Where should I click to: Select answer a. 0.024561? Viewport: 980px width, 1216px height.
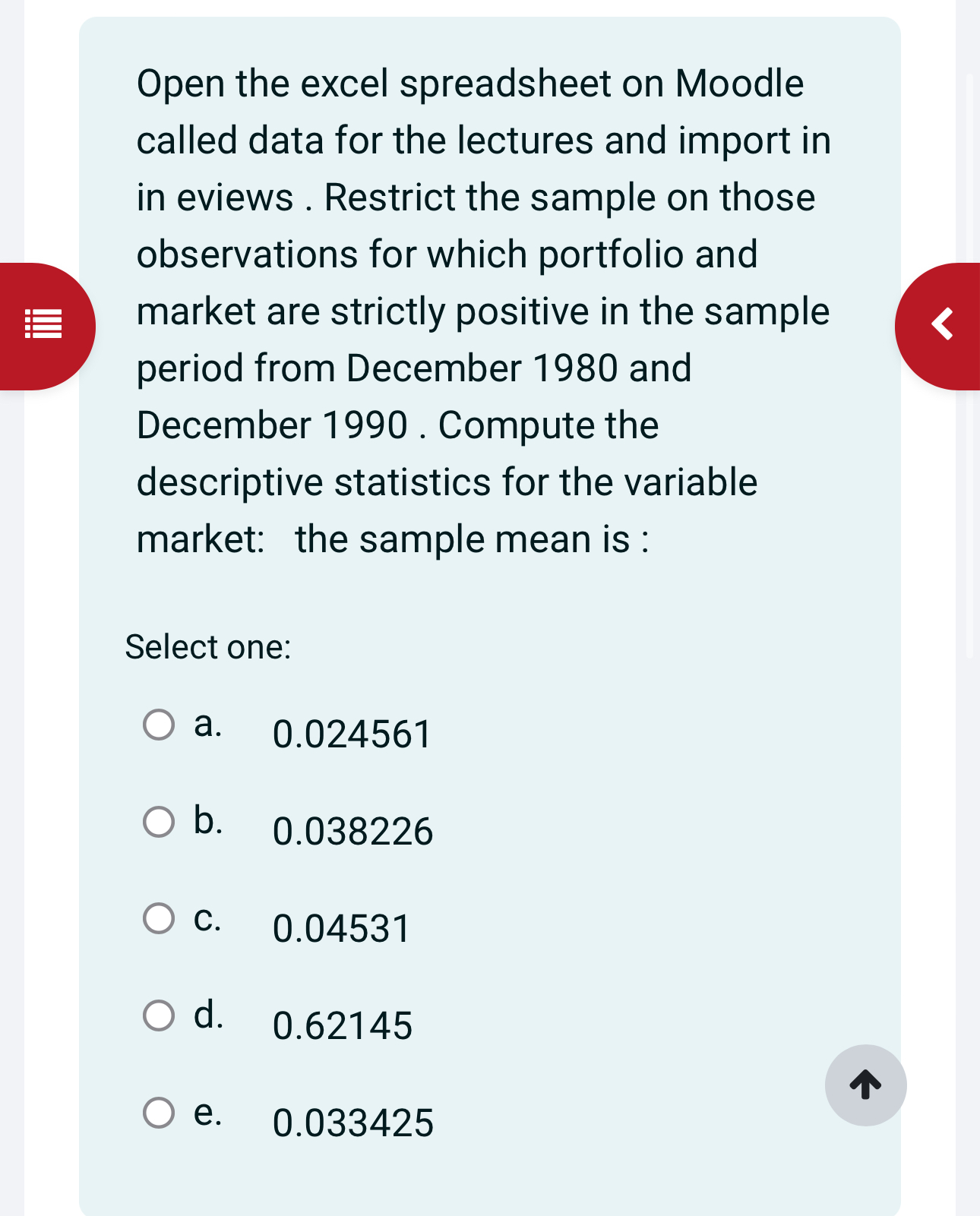pos(159,725)
